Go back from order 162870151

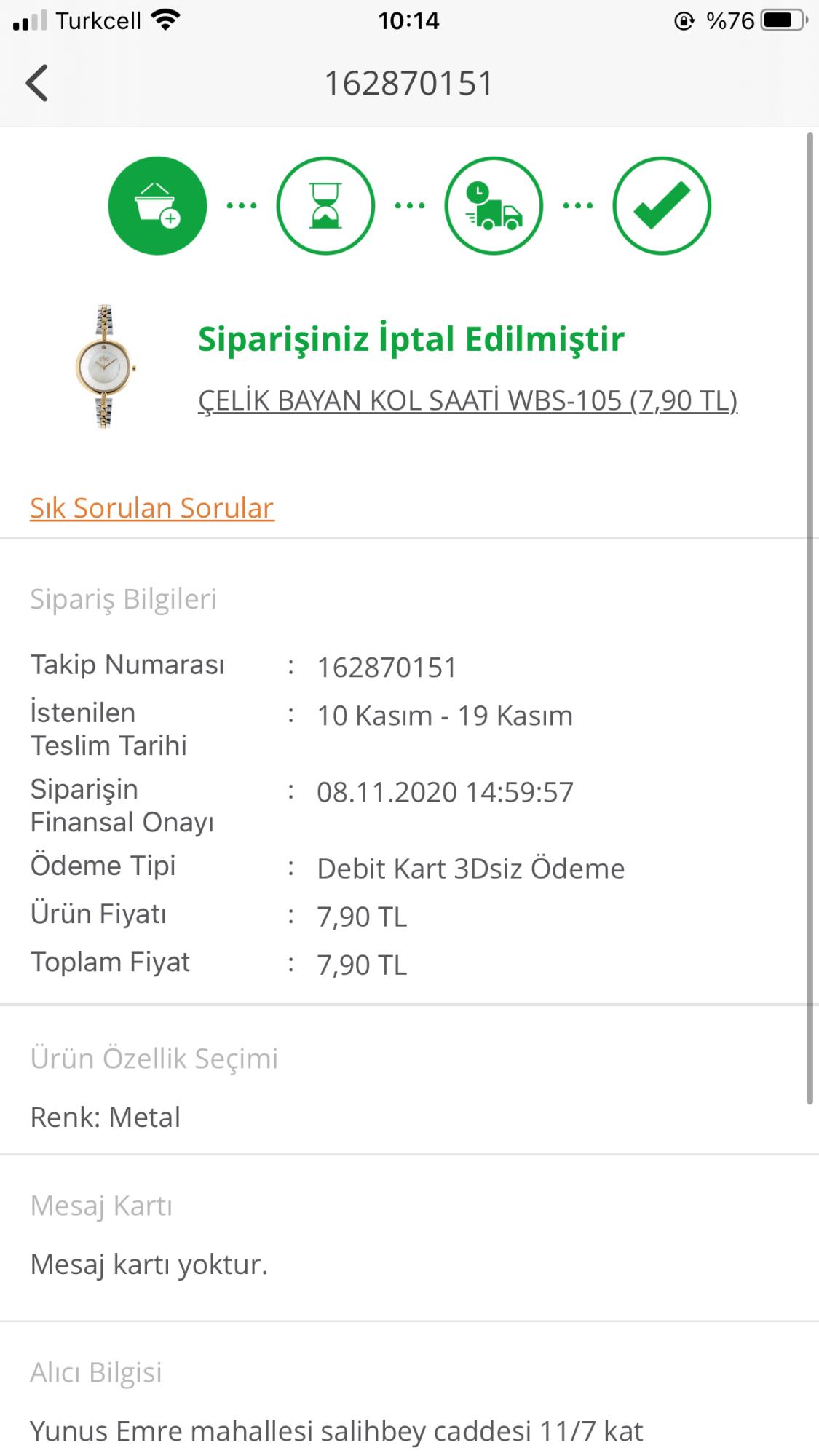coord(36,83)
